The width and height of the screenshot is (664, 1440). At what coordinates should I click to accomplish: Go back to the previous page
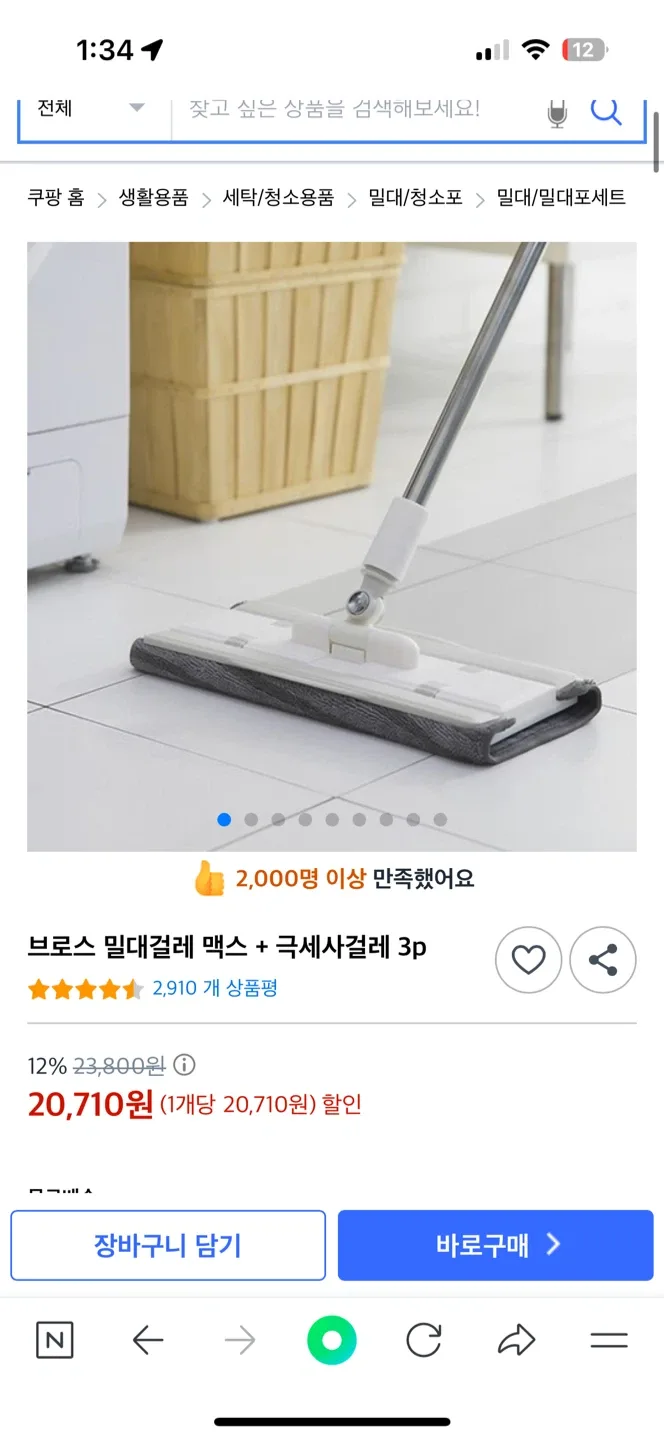click(148, 1340)
